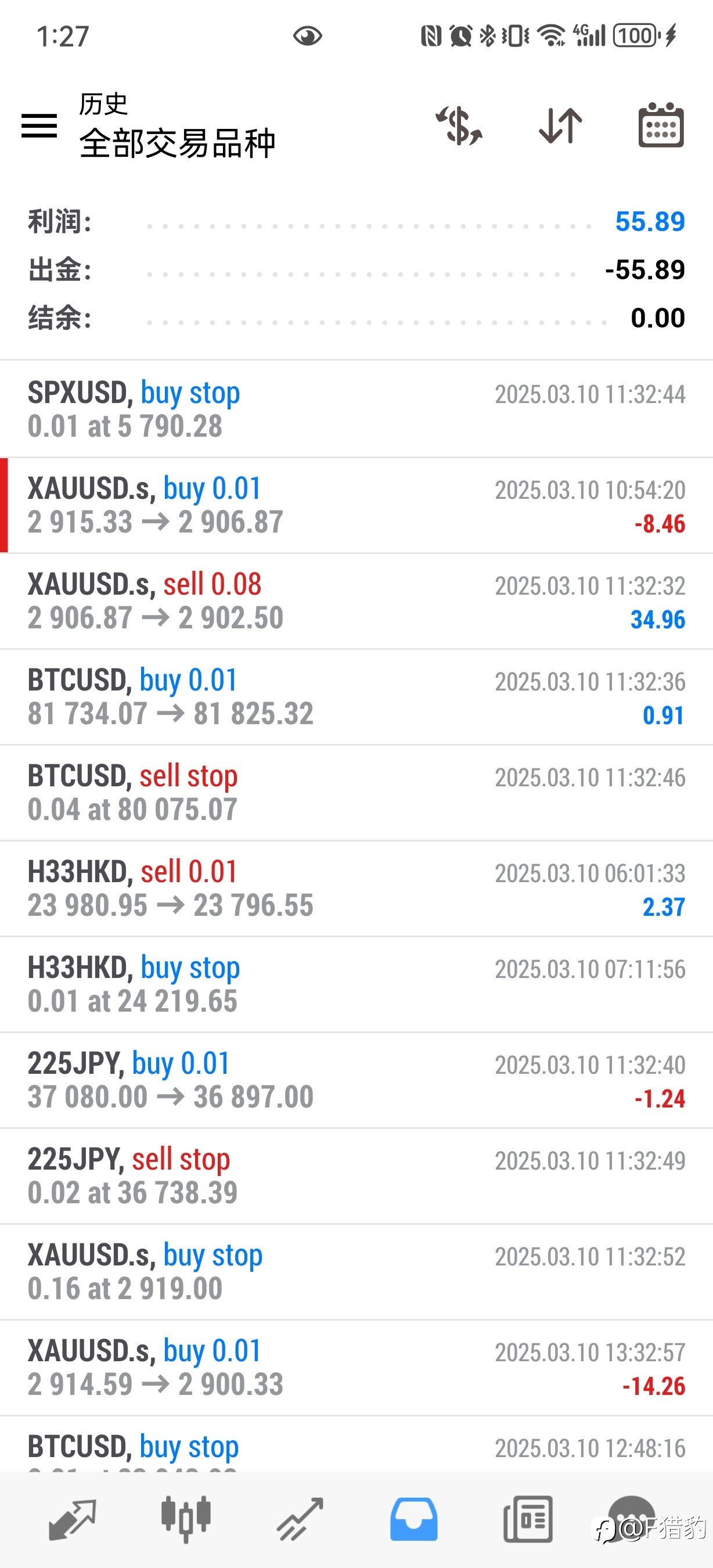Screen dimensions: 713x1568
Task: Switch to the trade trend-line tab
Action: pyautogui.click(x=300, y=1519)
